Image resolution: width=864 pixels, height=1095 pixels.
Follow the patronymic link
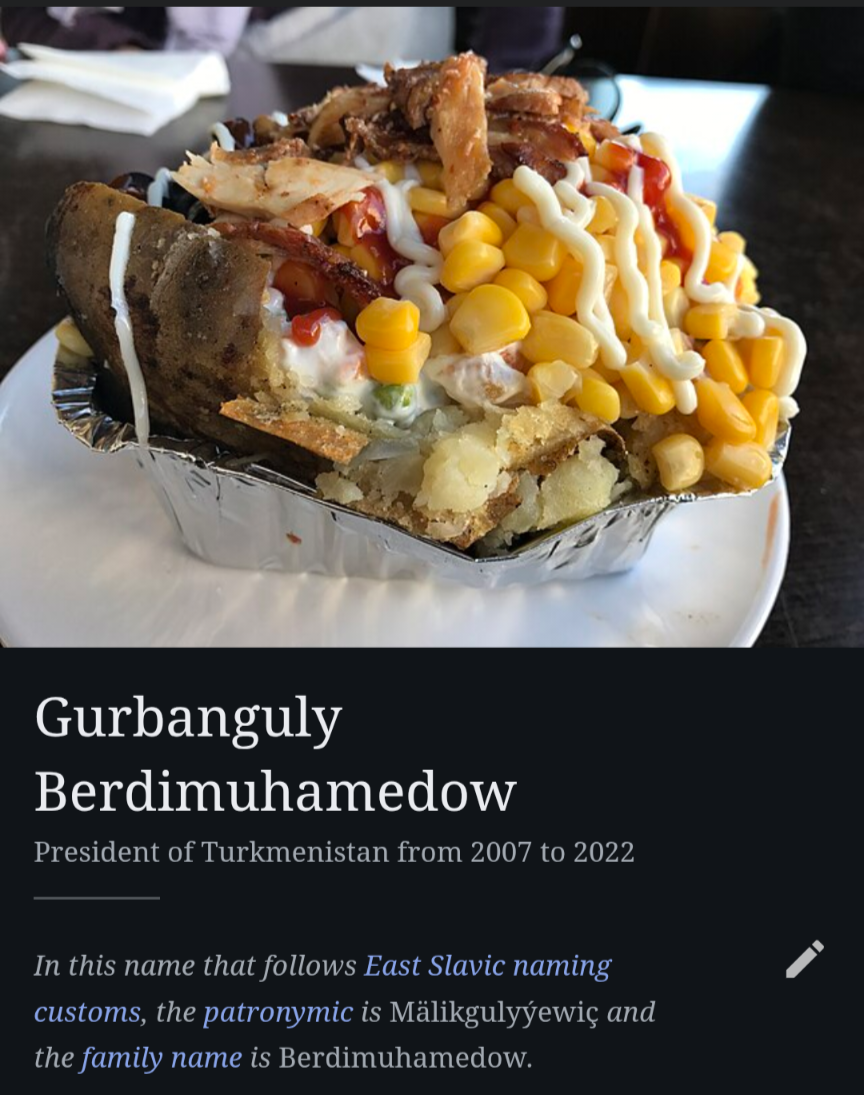click(x=278, y=1013)
